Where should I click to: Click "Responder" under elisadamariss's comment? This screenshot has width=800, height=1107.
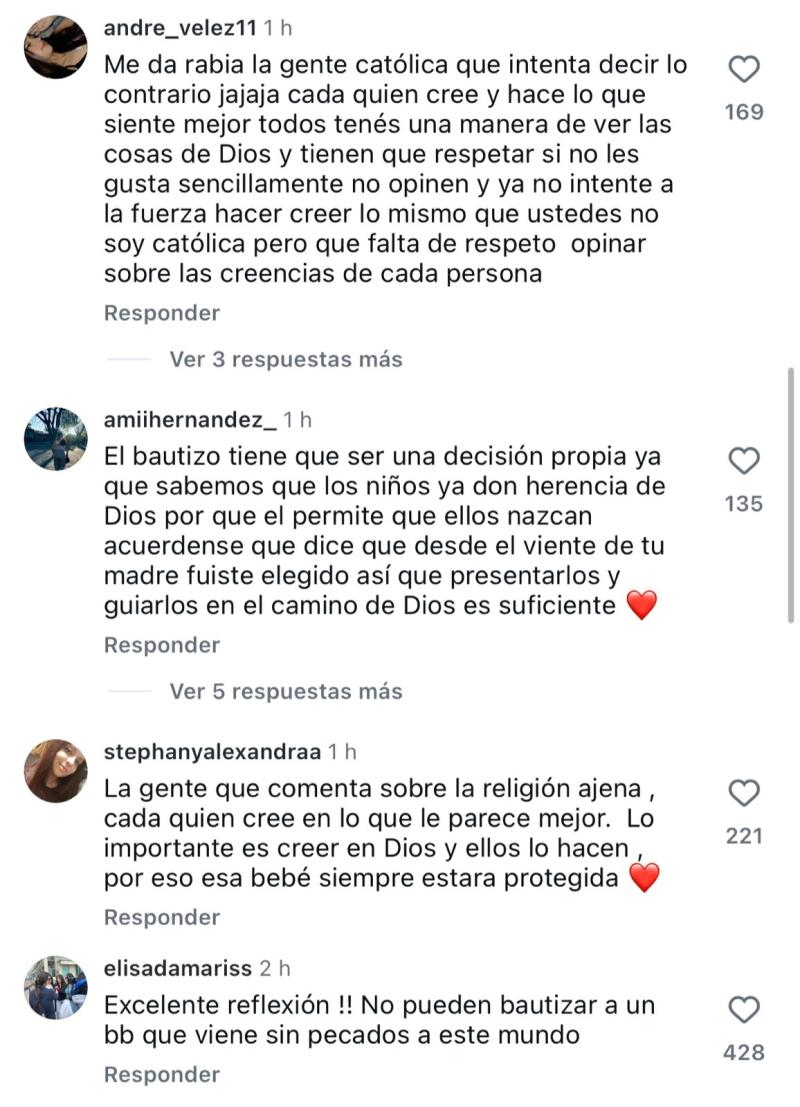pos(160,1075)
